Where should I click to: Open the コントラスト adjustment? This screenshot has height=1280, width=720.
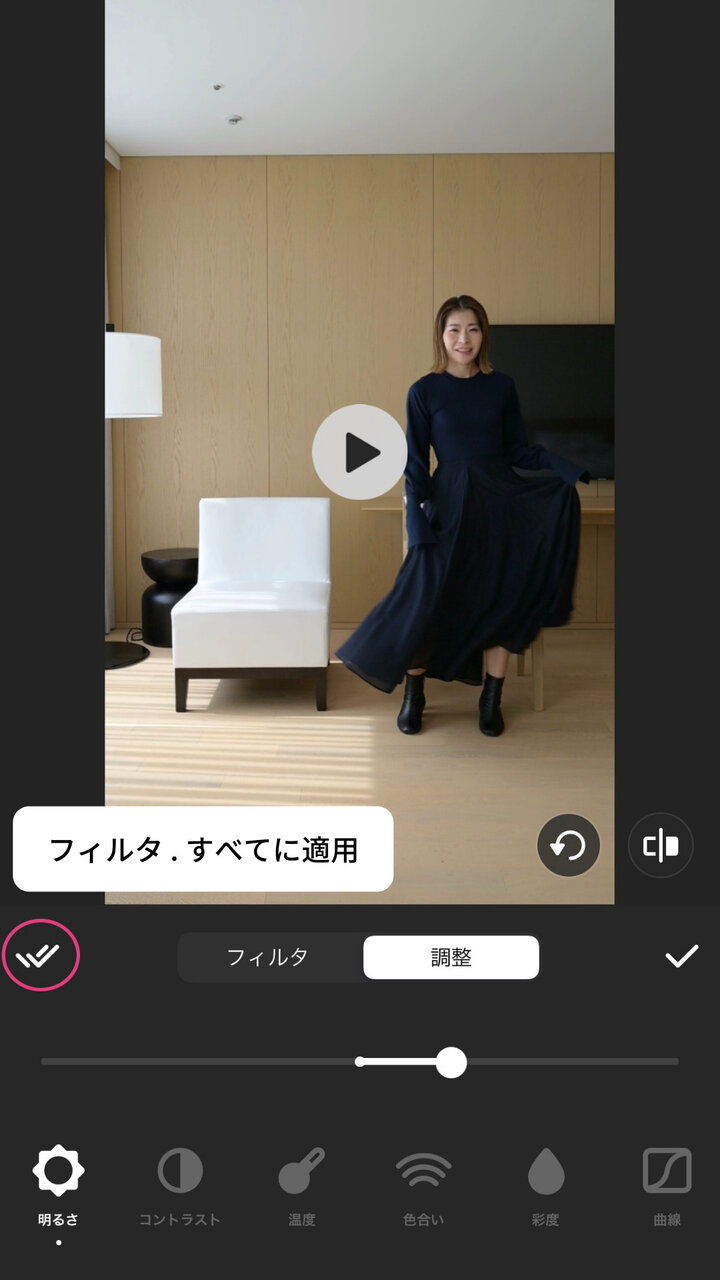(x=180, y=1186)
